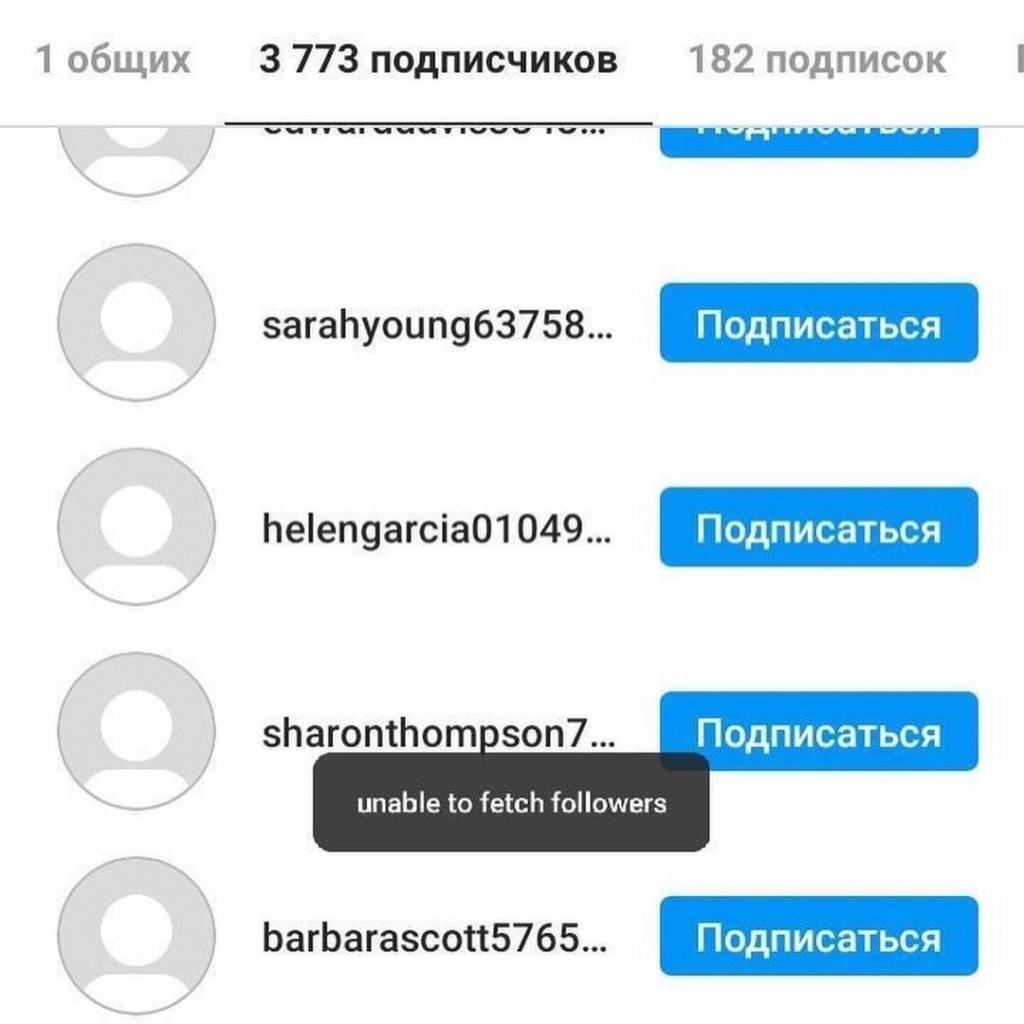Open the 182 подписок tab
This screenshot has height=1024, width=1024.
point(816,60)
